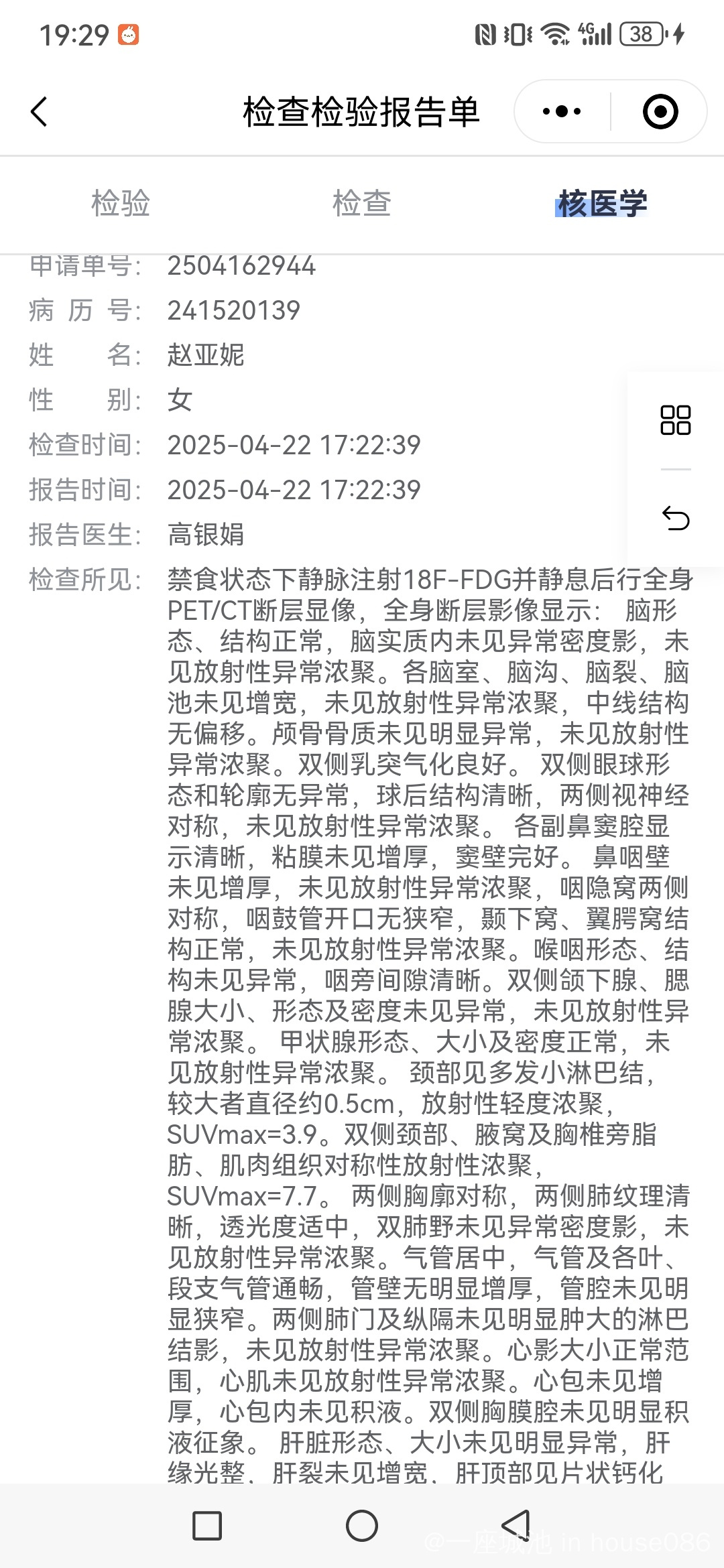Switch to the 检验 tab
The height and width of the screenshot is (1568, 724).
pyautogui.click(x=121, y=203)
